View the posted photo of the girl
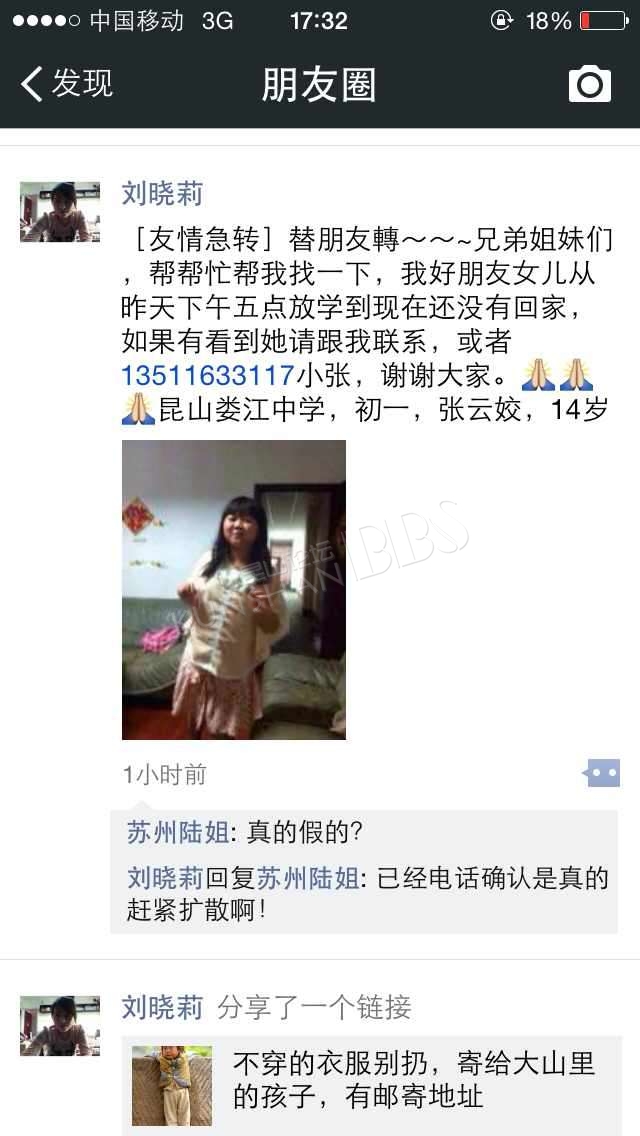This screenshot has height=1136, width=640. pos(233,590)
